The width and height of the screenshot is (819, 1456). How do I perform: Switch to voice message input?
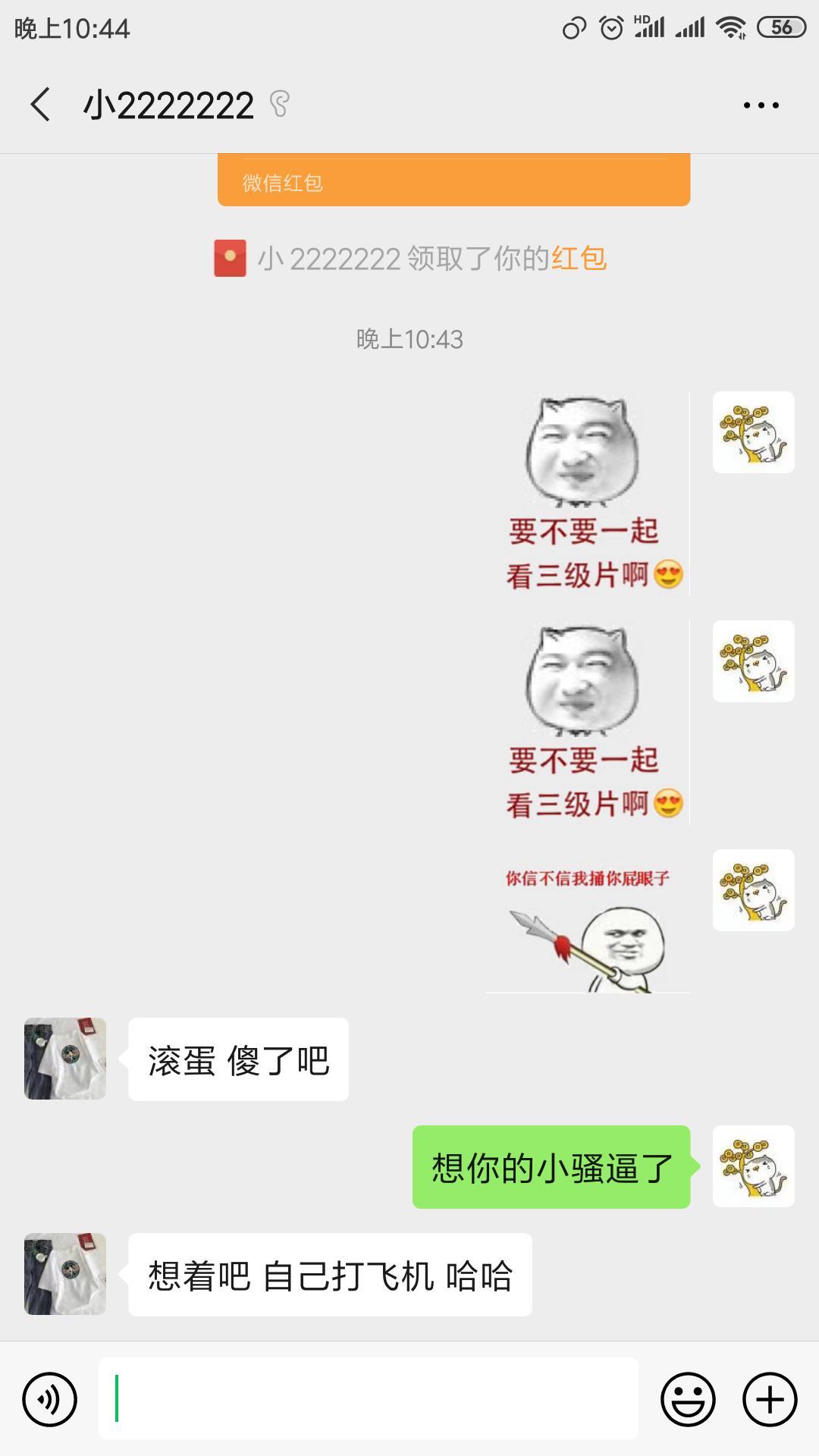click(50, 1399)
